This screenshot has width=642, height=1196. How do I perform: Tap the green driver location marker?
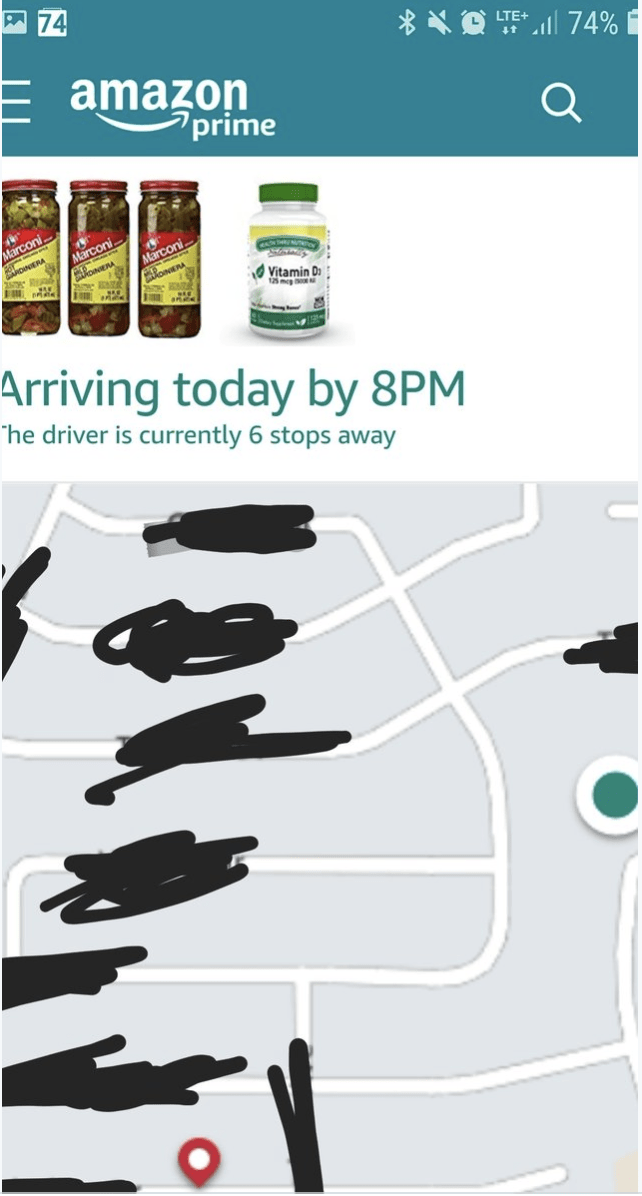pyautogui.click(x=614, y=796)
